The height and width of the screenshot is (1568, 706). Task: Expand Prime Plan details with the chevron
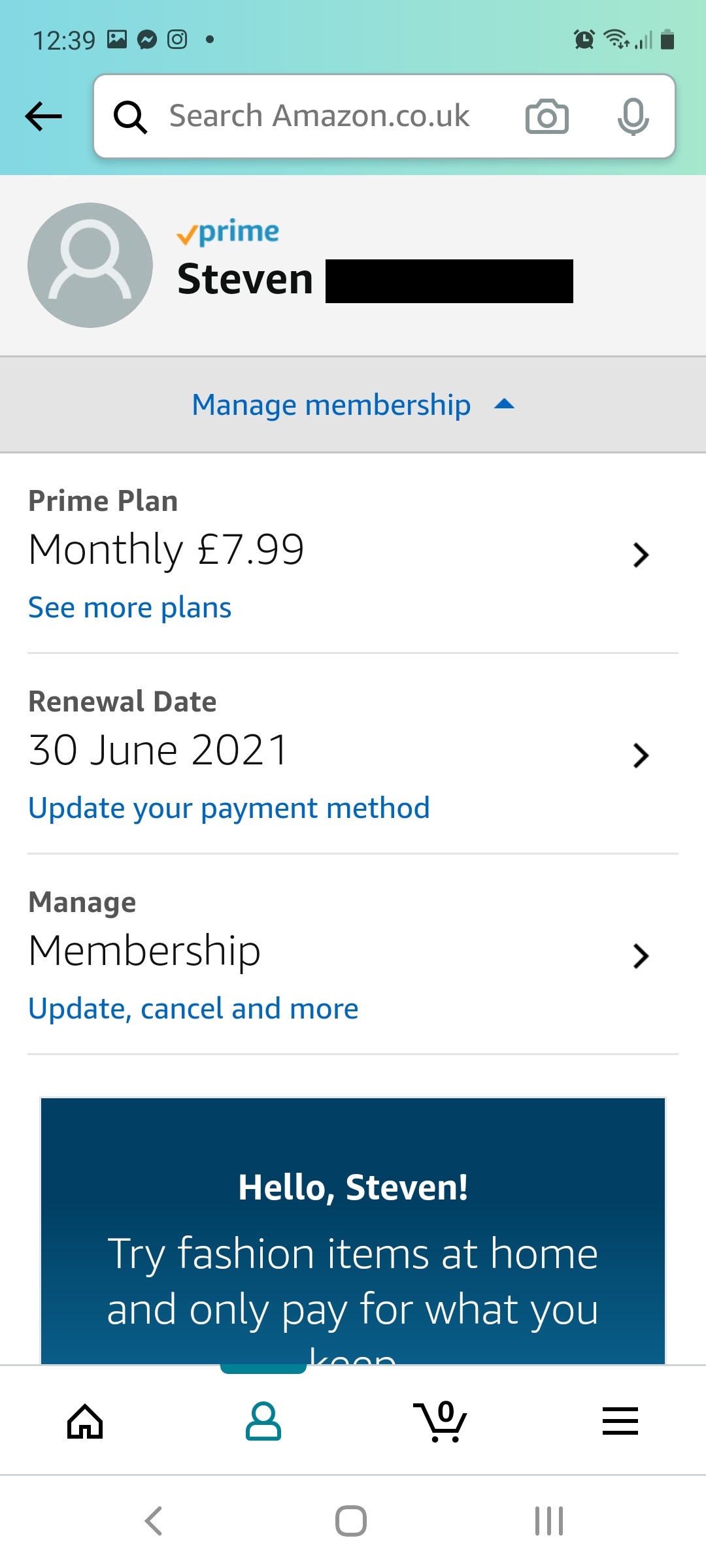click(641, 555)
